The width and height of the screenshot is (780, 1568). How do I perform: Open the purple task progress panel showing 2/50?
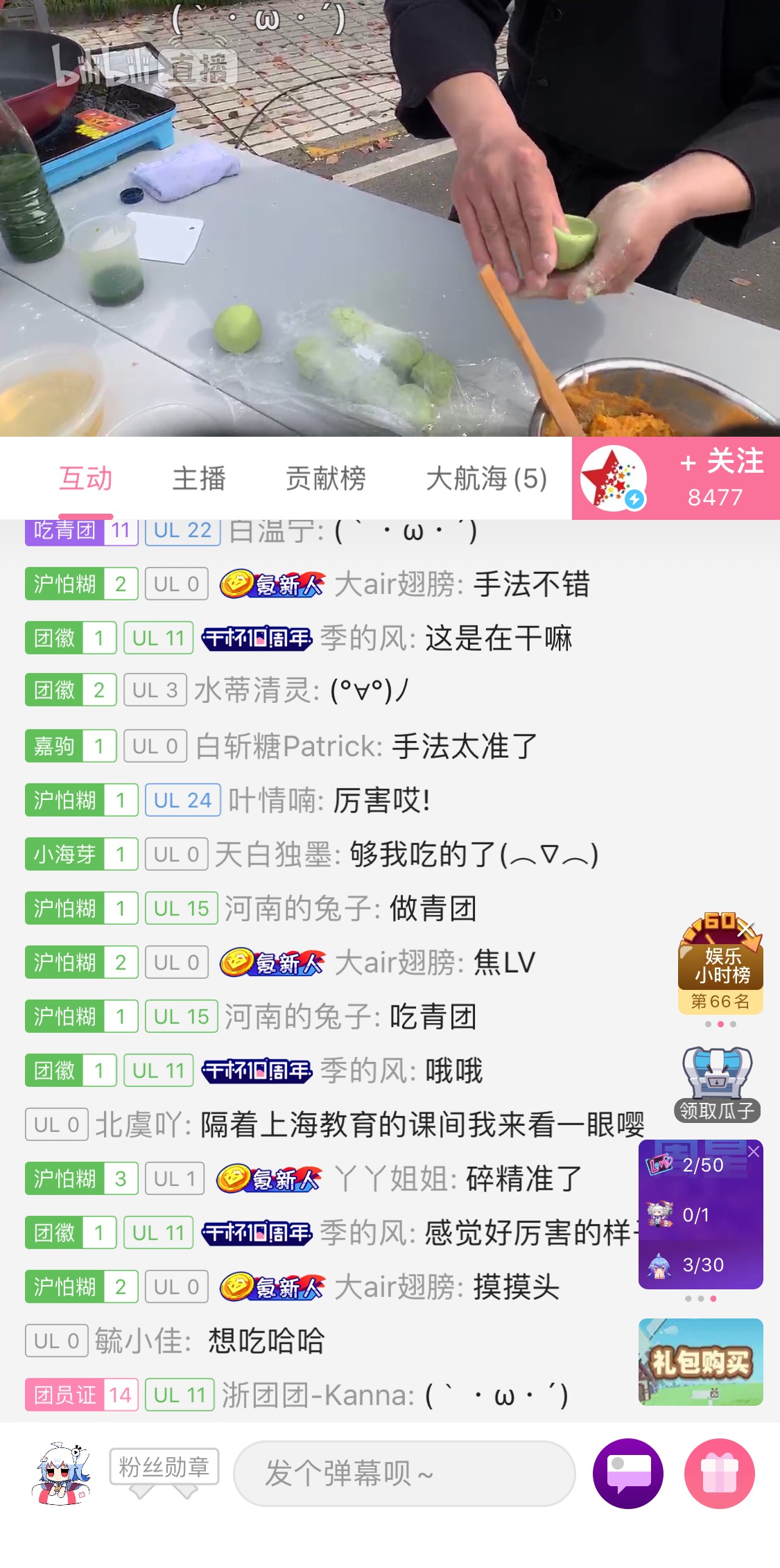(x=699, y=1214)
